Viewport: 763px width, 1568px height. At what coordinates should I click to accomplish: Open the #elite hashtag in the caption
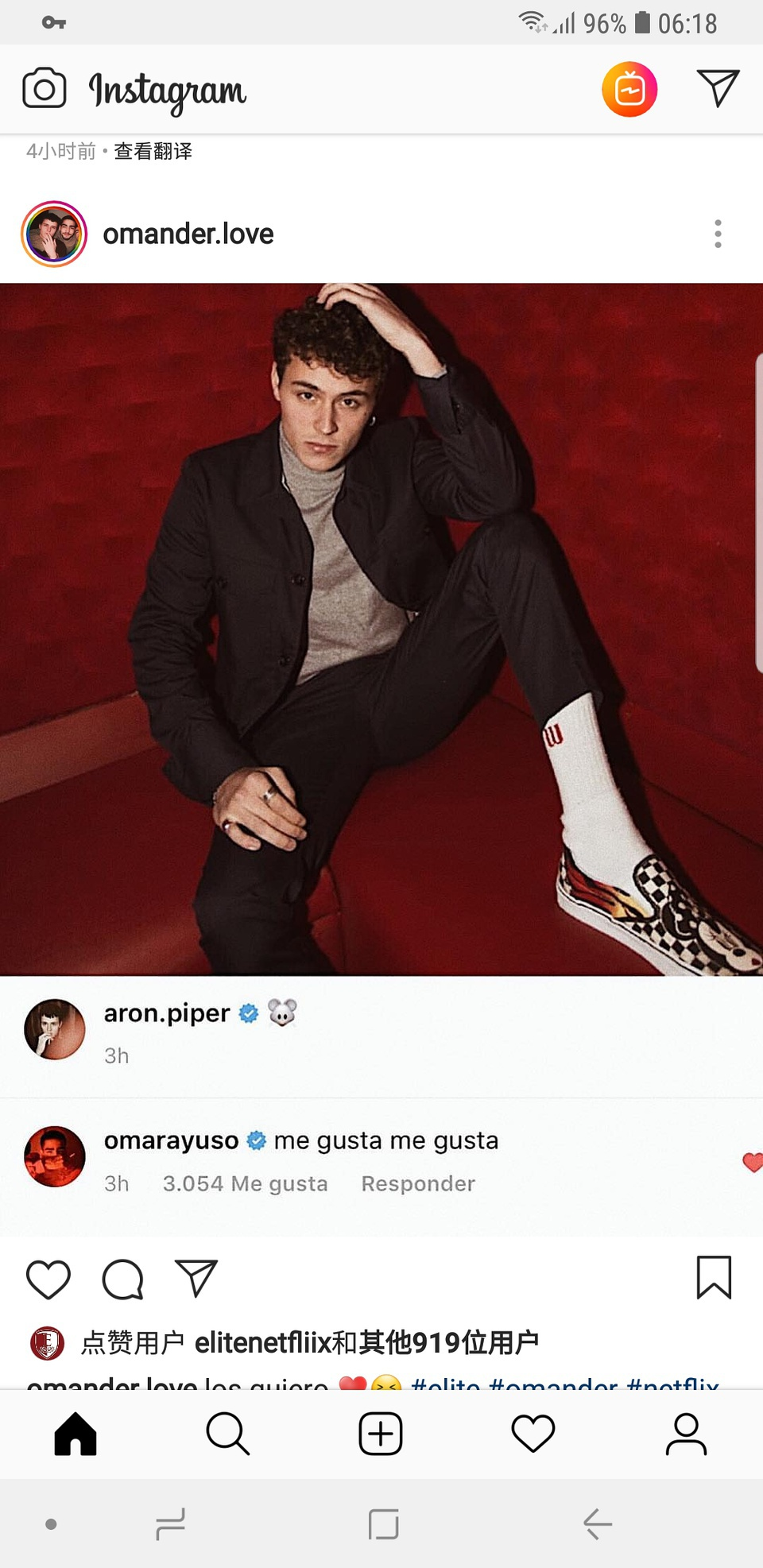click(x=445, y=1383)
